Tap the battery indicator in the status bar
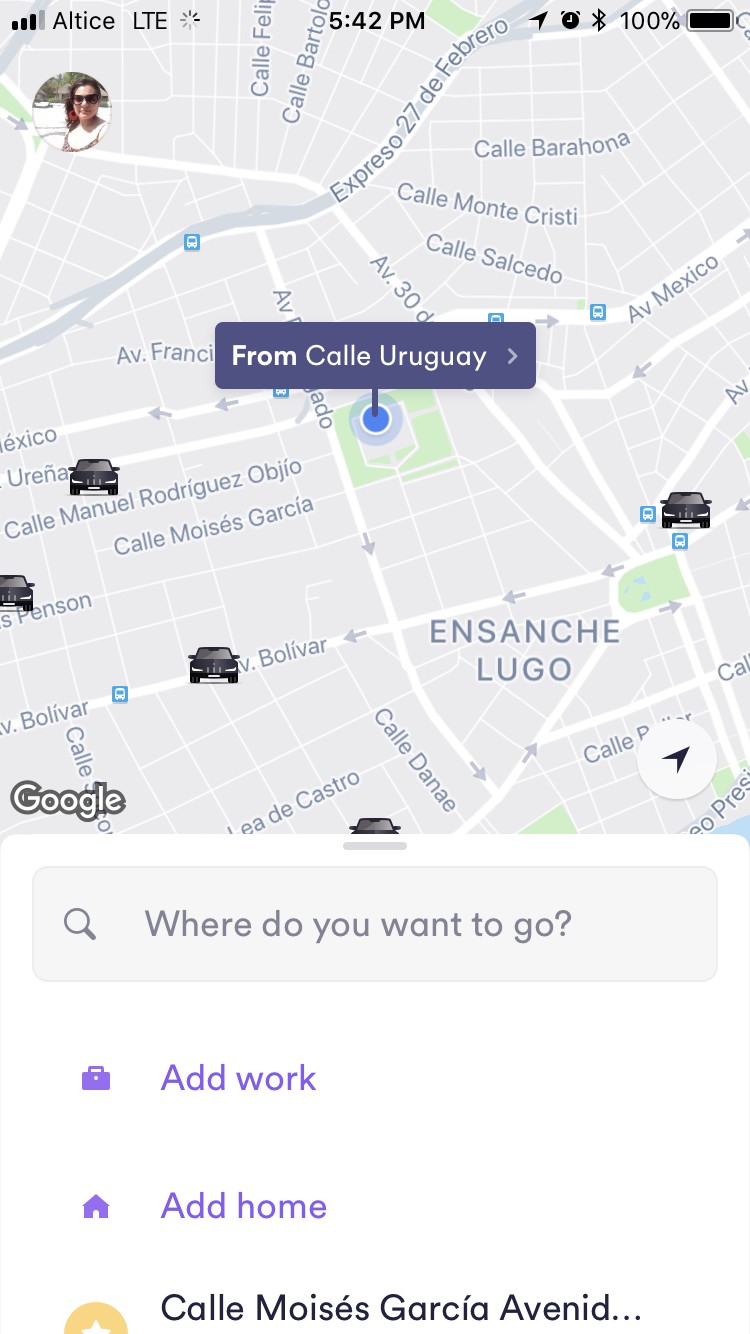 pos(712,20)
